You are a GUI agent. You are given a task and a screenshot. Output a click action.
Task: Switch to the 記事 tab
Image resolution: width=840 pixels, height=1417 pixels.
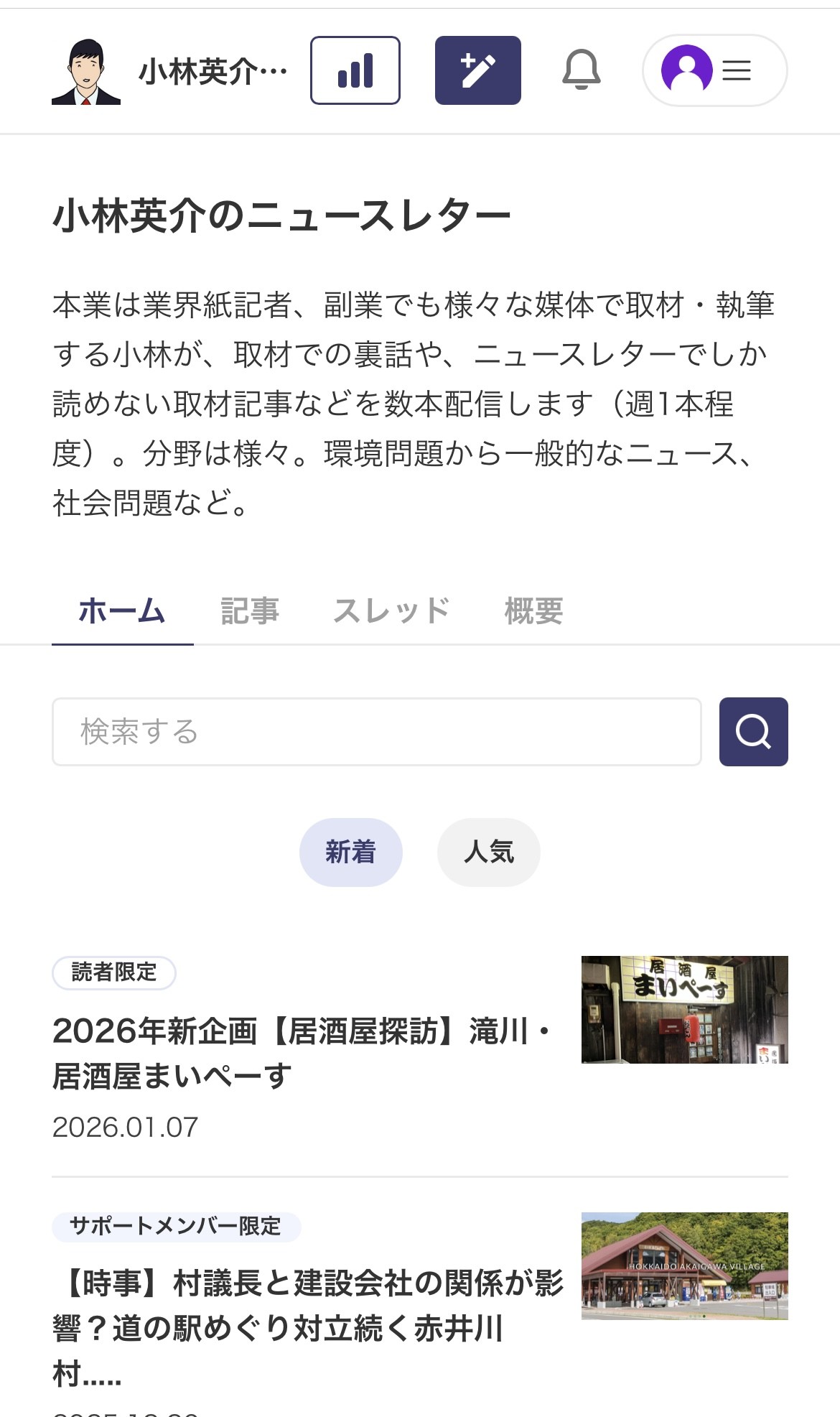[251, 610]
